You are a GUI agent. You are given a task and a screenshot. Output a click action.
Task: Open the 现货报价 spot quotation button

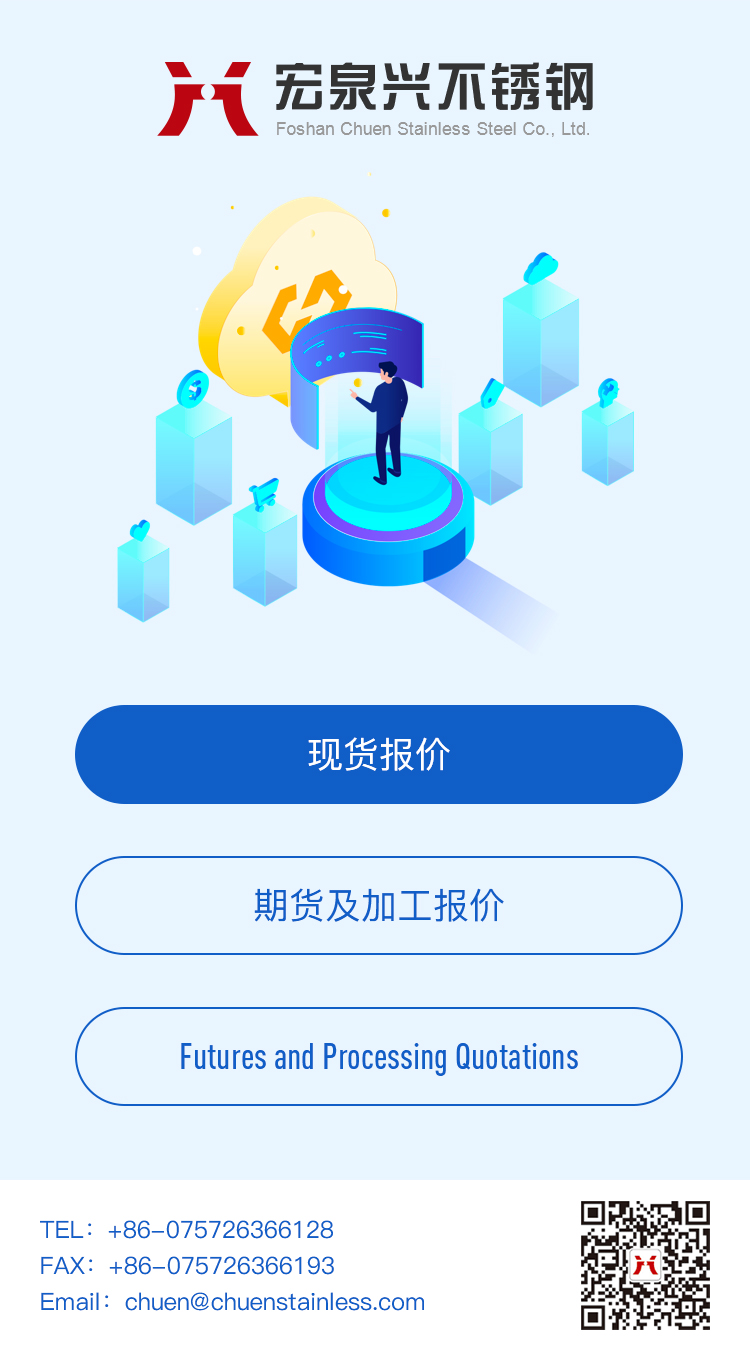[x=378, y=754]
